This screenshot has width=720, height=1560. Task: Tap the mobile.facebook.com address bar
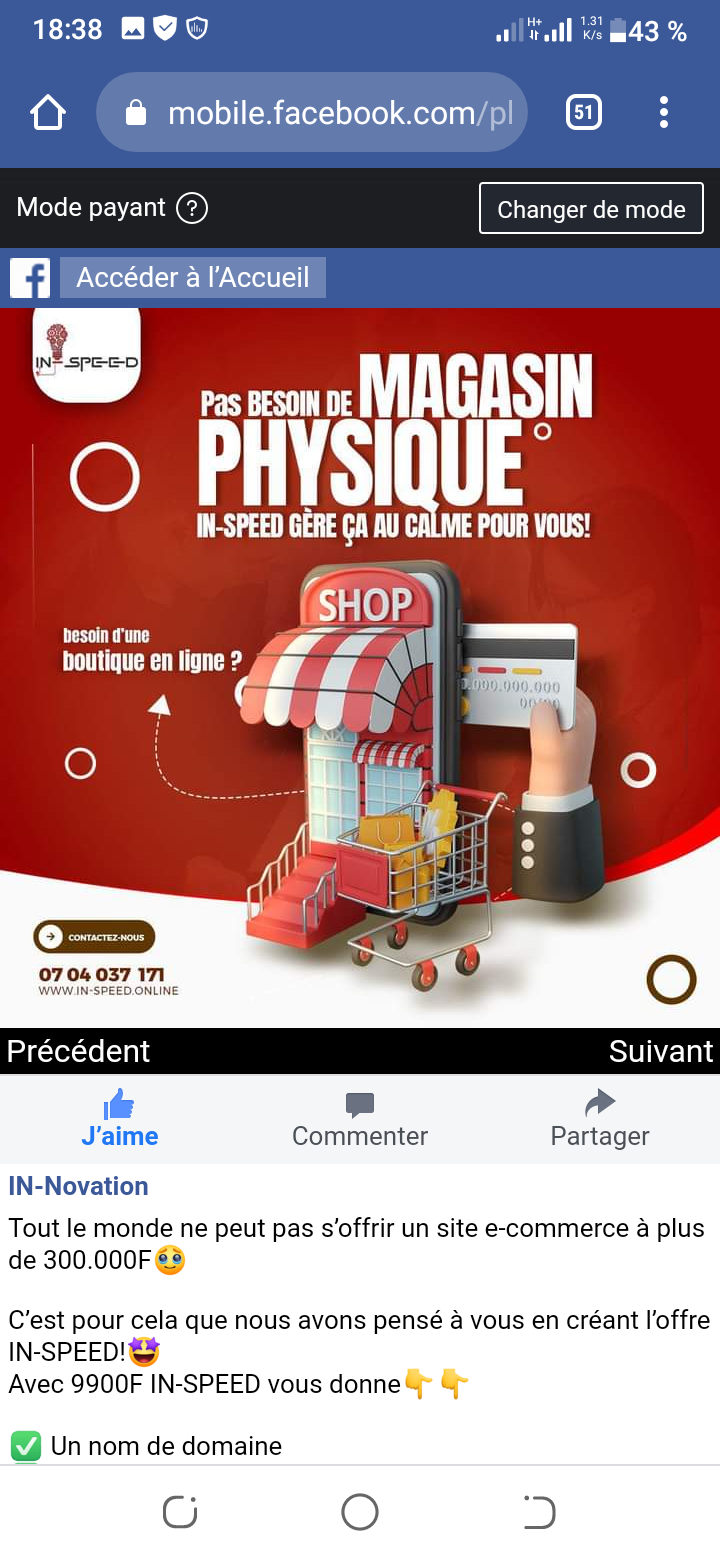click(312, 112)
